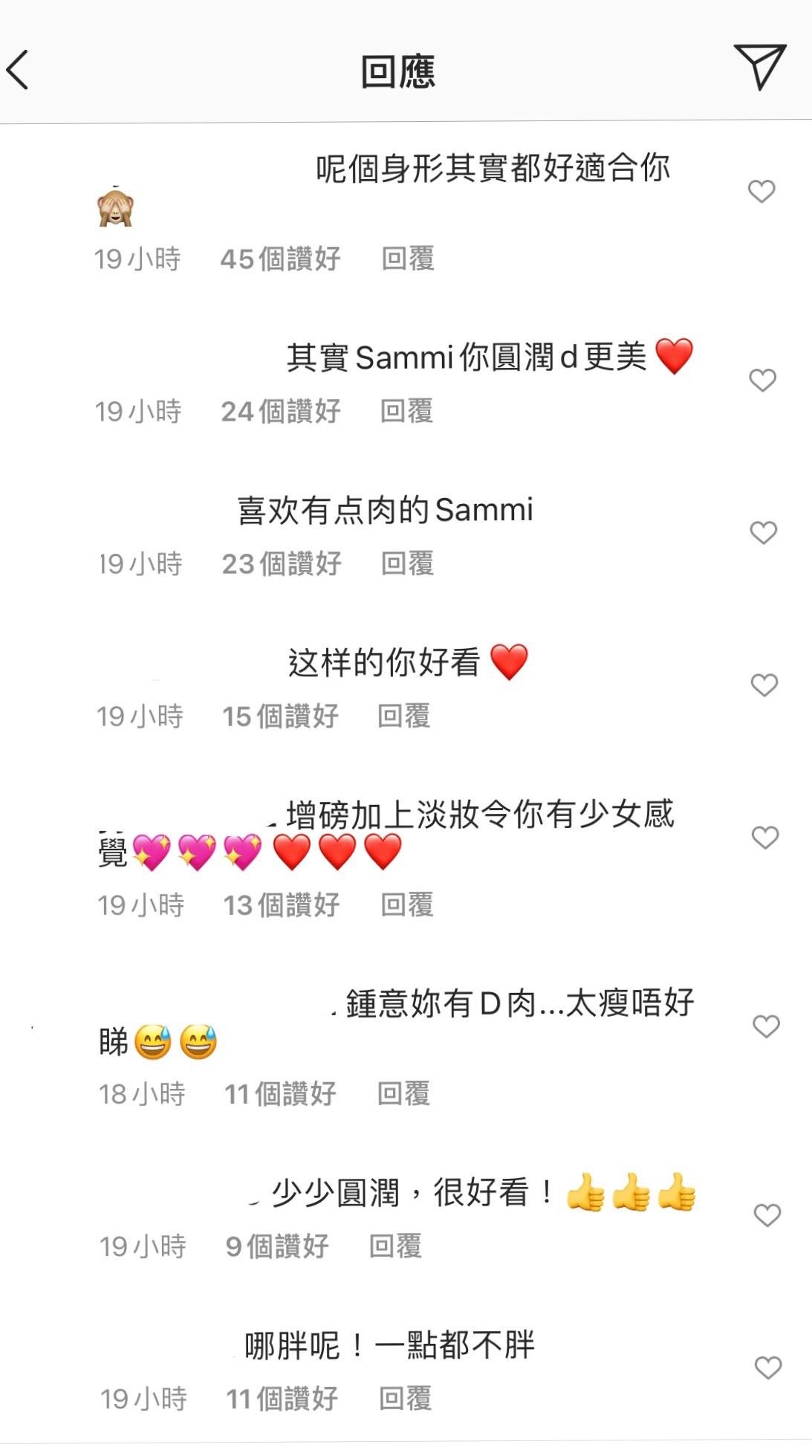Reply to the comment 哪胖呢！一點都不胖
Screen dimensions: 812x1456
(406, 1399)
